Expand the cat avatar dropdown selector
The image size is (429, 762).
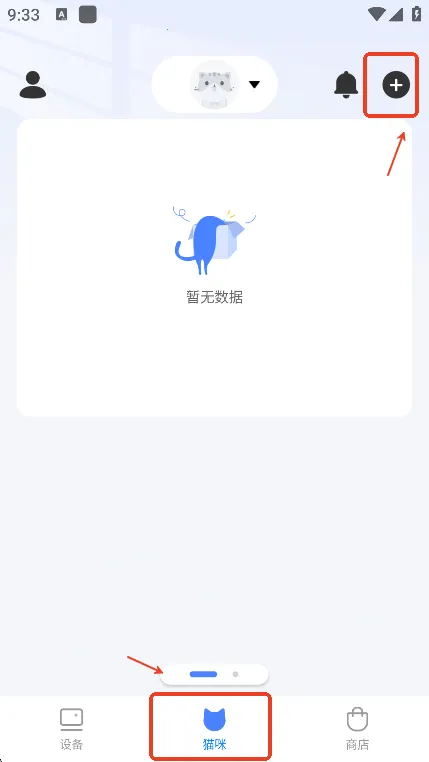[x=214, y=85]
